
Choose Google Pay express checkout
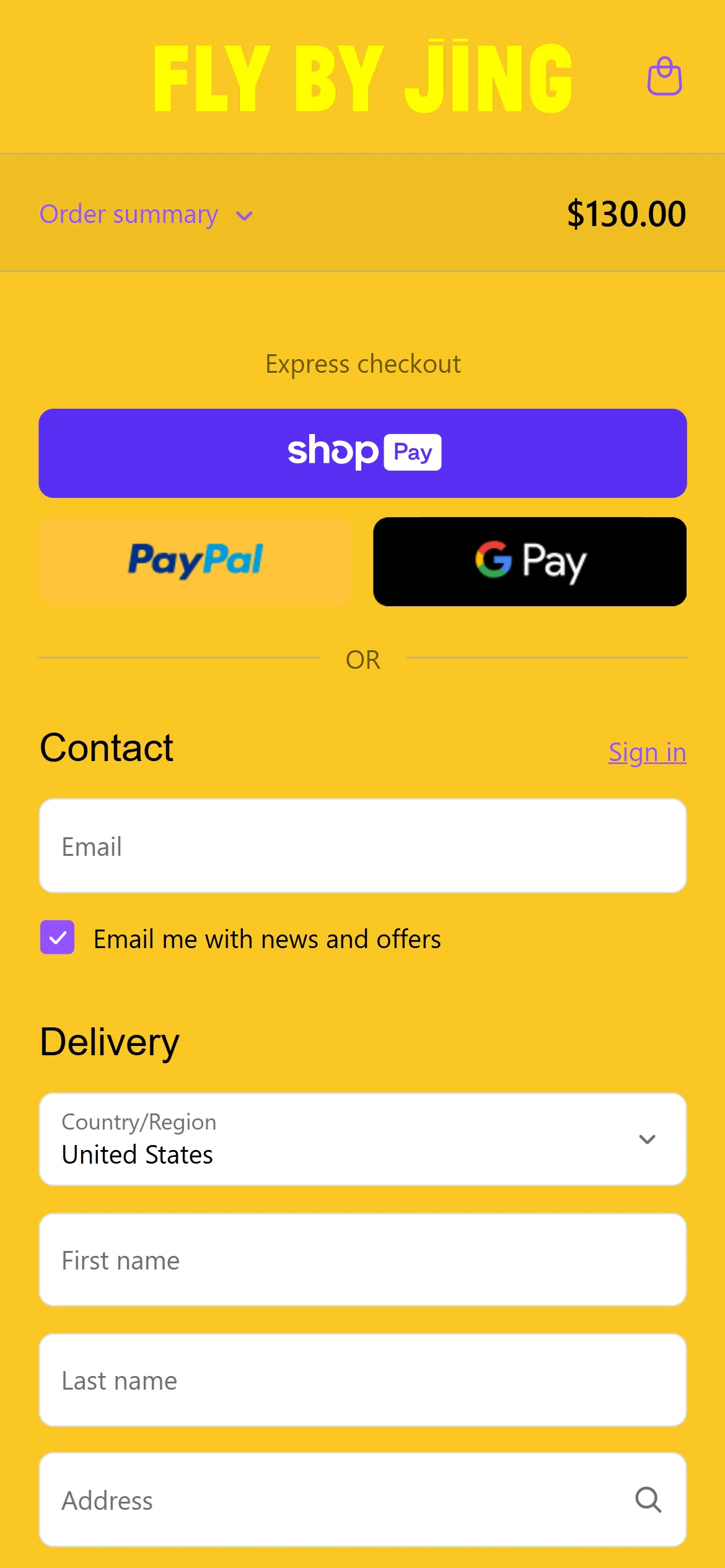[529, 561]
